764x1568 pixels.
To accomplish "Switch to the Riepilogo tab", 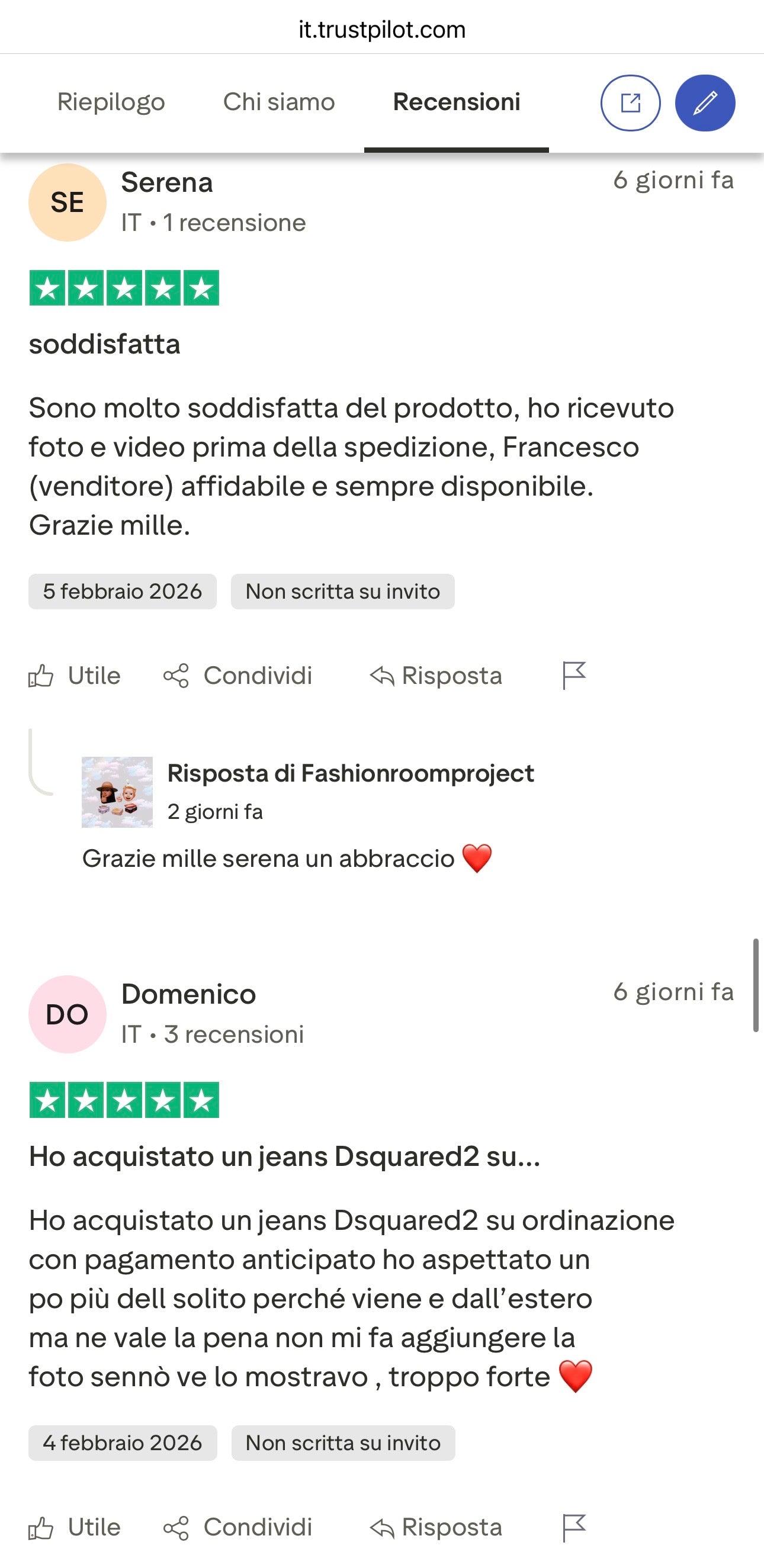I will (111, 102).
